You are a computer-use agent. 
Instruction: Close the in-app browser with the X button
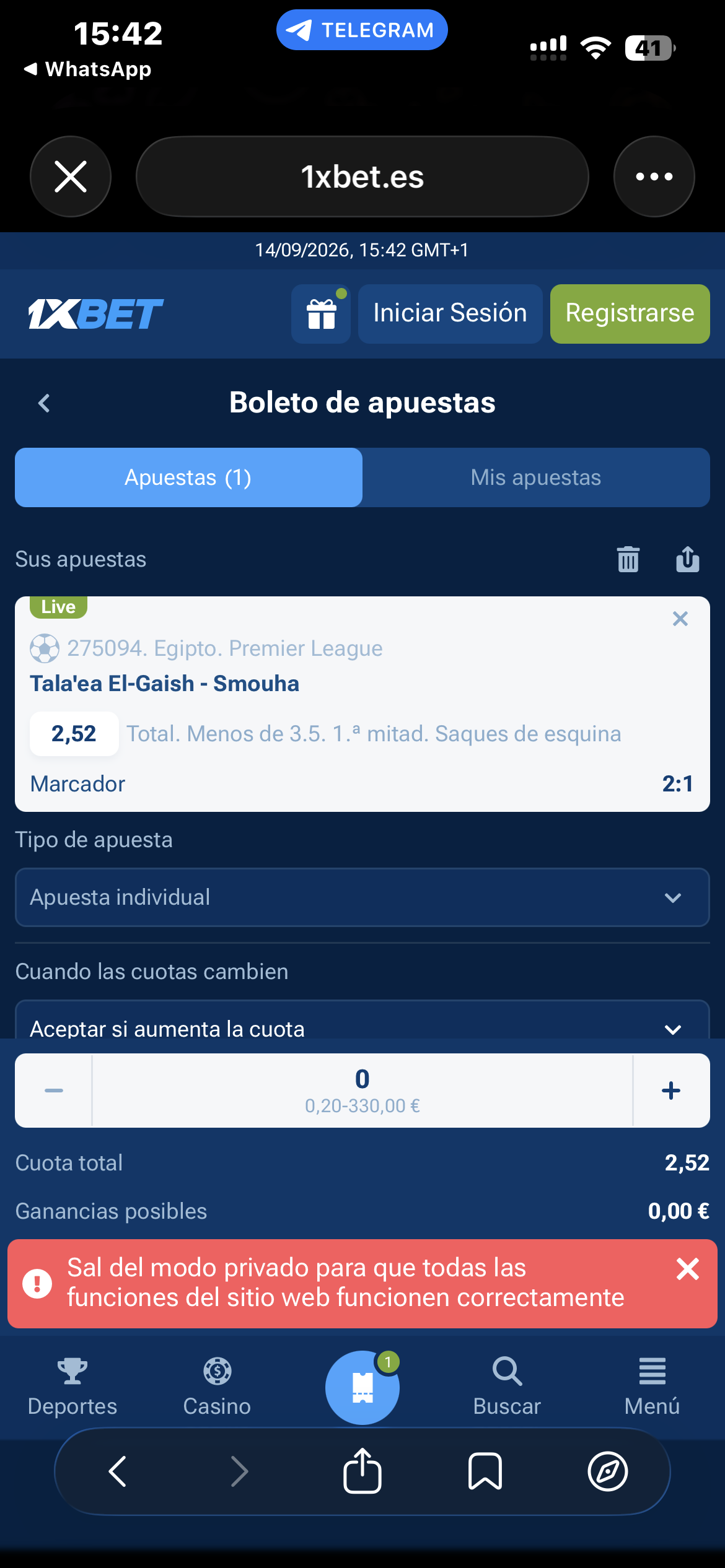coord(71,176)
